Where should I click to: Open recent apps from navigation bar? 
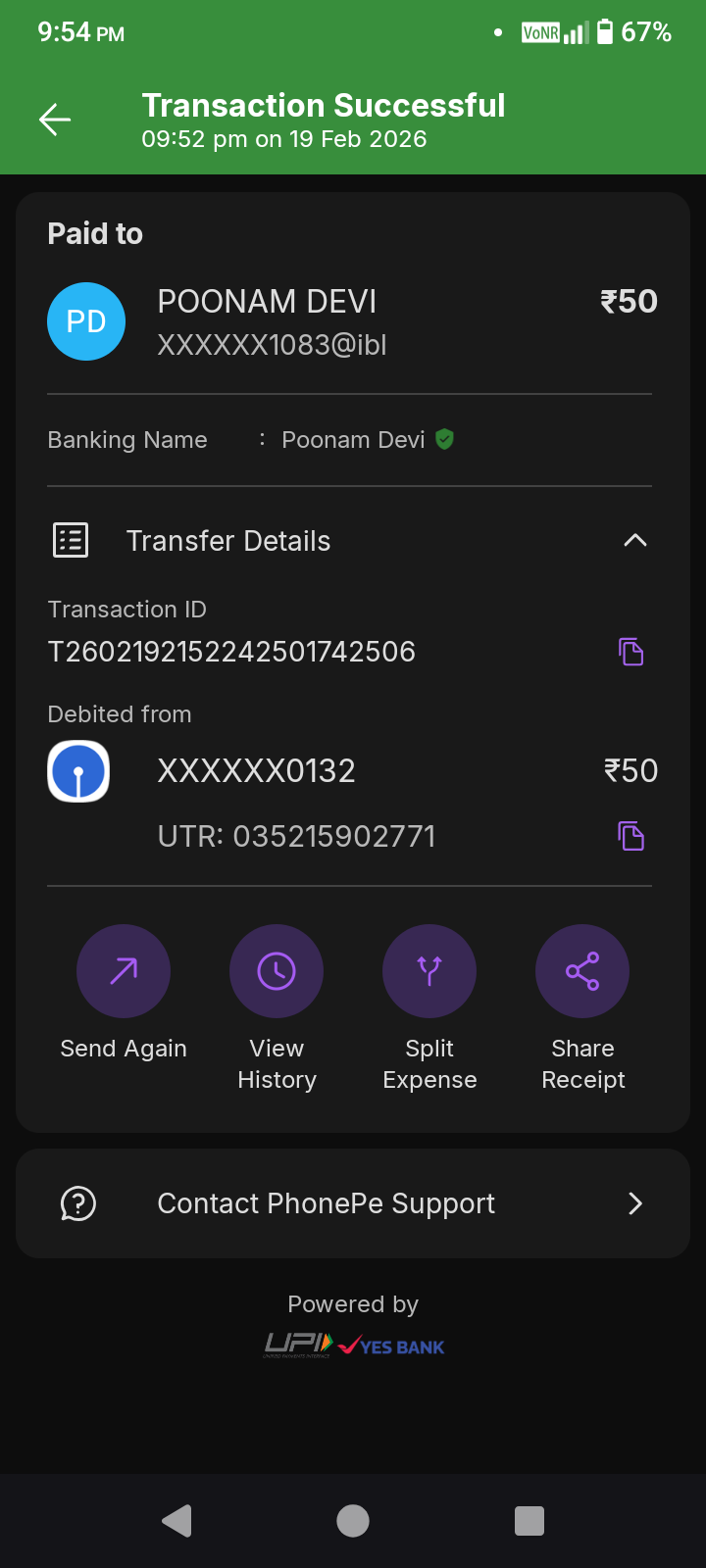point(529,1521)
